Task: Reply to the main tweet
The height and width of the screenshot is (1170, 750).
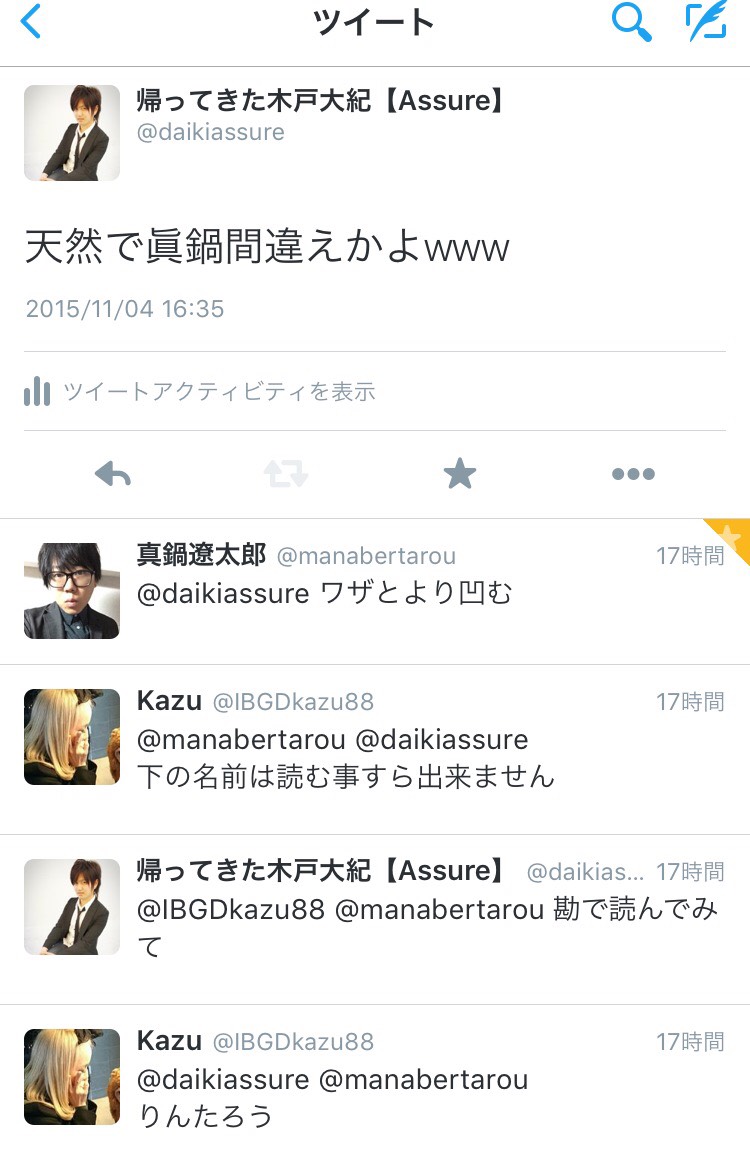Action: (x=113, y=474)
